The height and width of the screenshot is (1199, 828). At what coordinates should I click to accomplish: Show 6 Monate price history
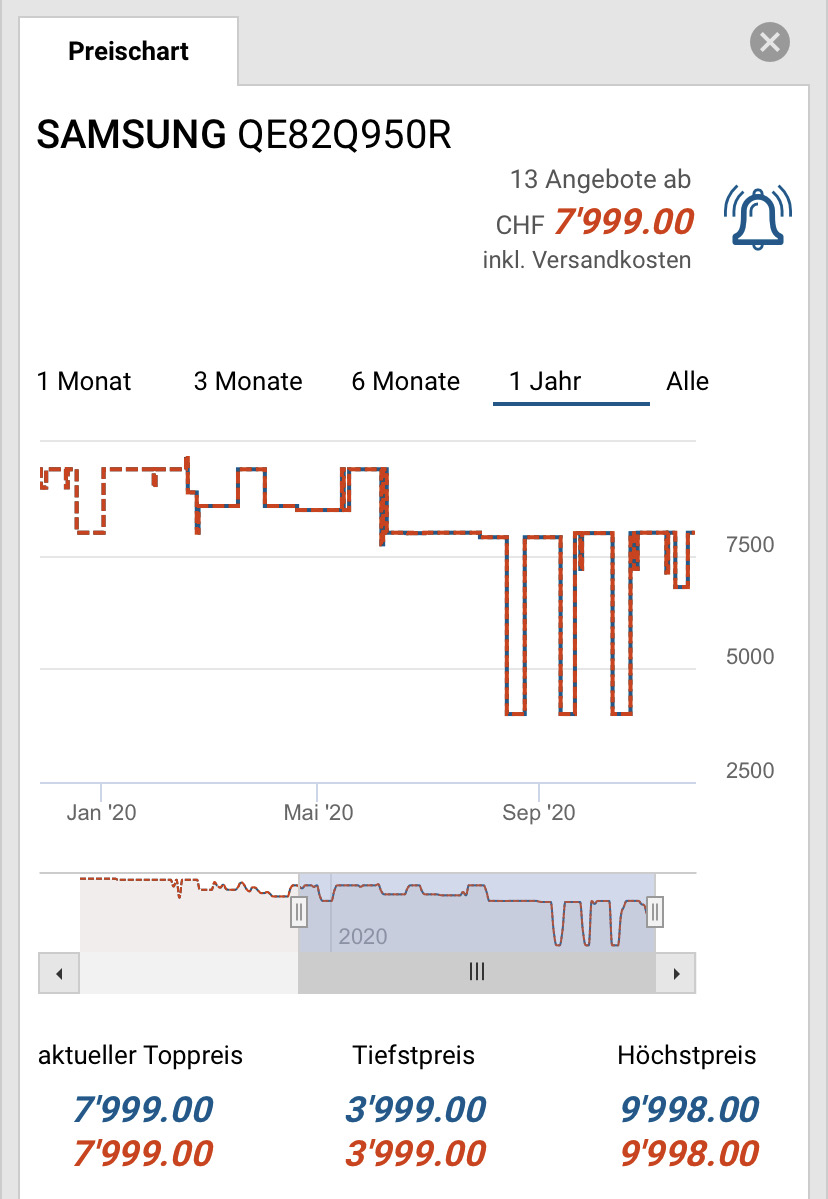pyautogui.click(x=405, y=381)
